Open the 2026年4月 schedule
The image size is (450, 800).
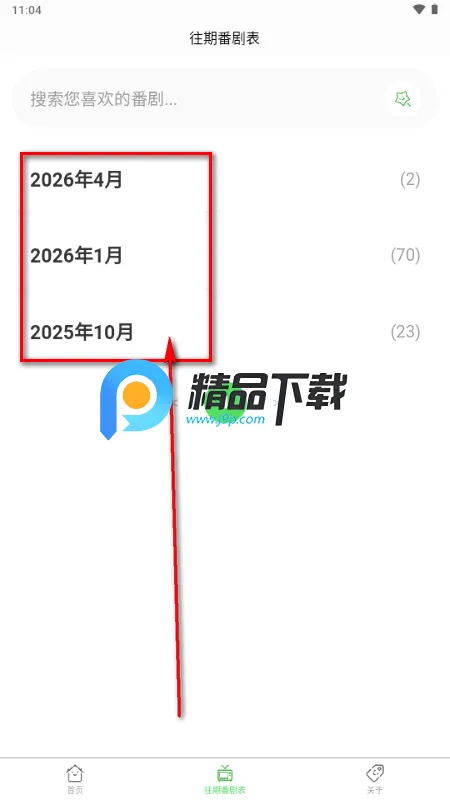point(225,180)
